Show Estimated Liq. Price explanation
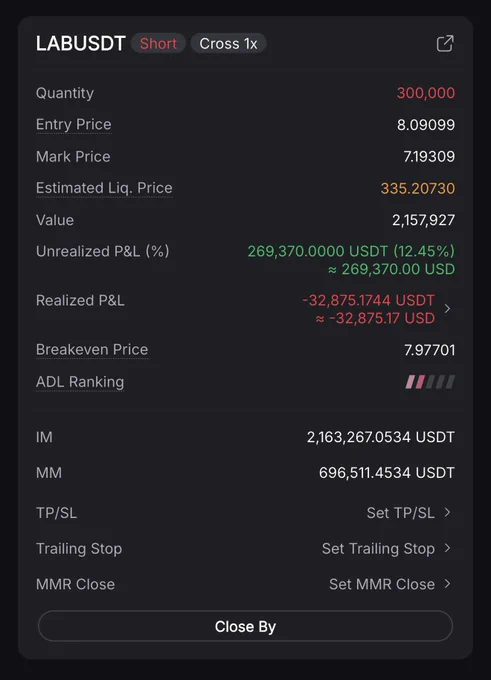491x680 pixels. click(104, 188)
